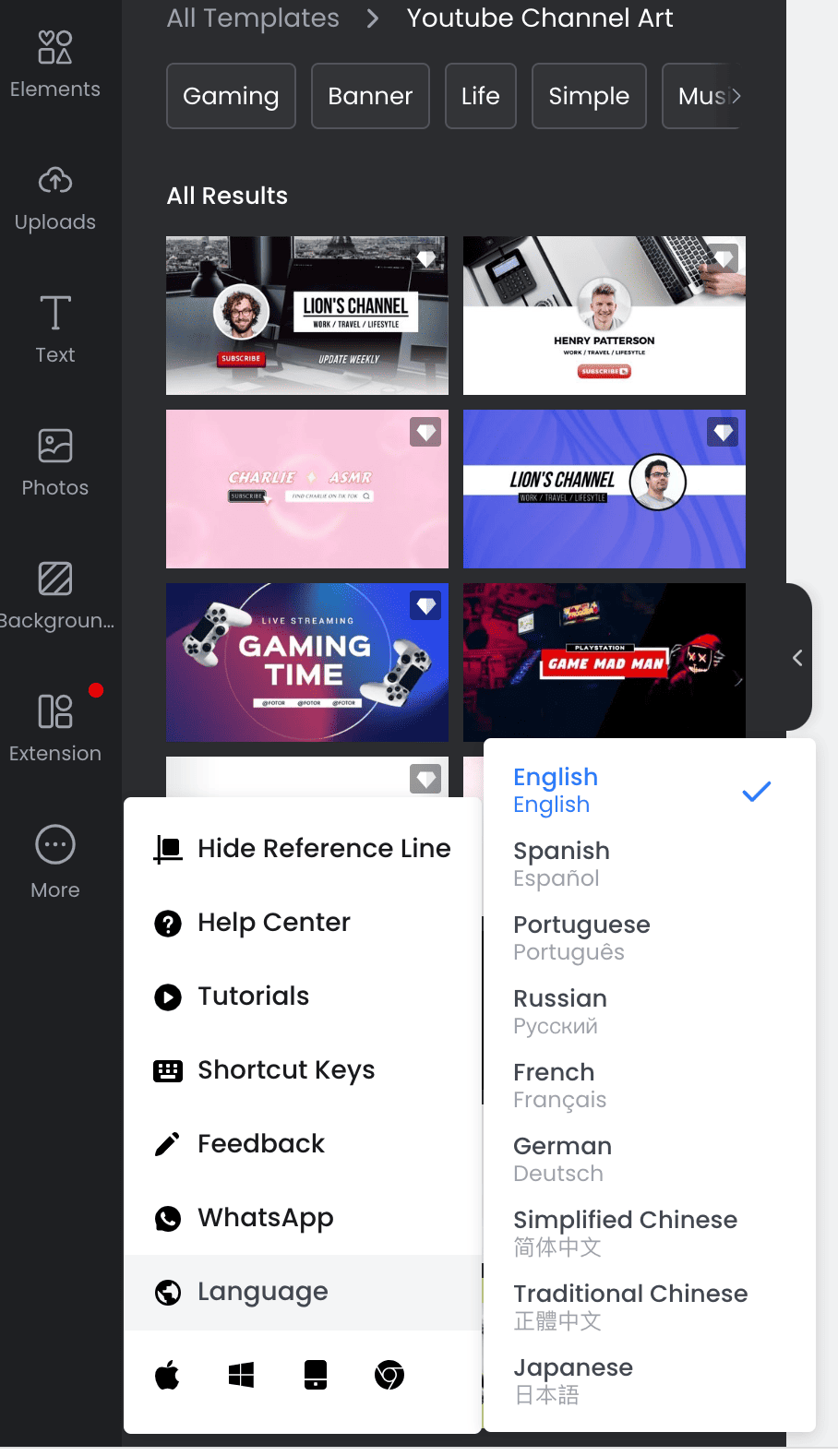Open the Elements panel
This screenshot has height=1456, width=838.
pyautogui.click(x=55, y=65)
